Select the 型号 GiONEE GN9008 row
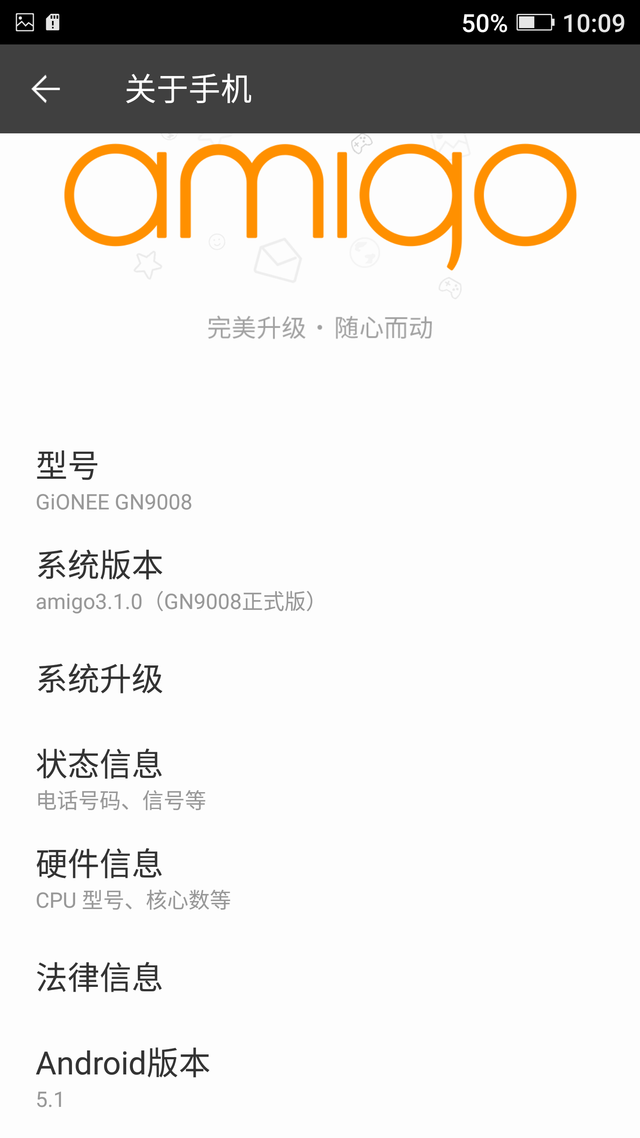Image resolution: width=640 pixels, height=1138 pixels. point(320,480)
